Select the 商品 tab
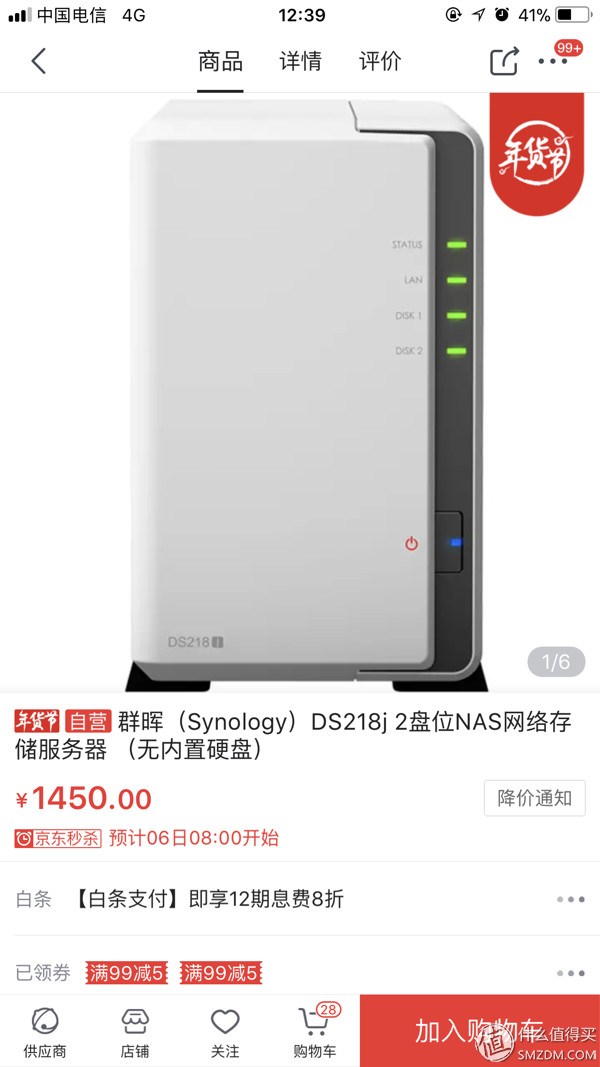Viewport: 600px width, 1067px height. [220, 61]
